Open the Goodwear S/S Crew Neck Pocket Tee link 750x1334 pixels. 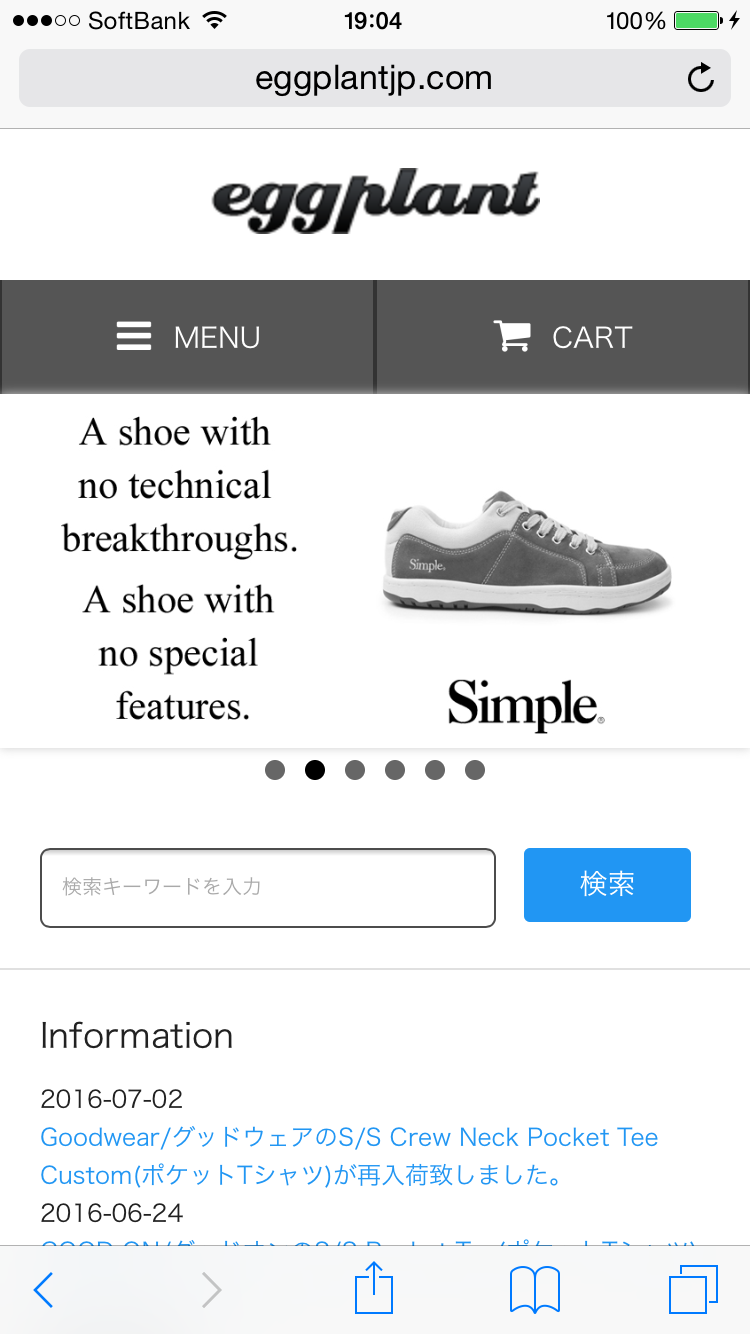[x=349, y=1156]
